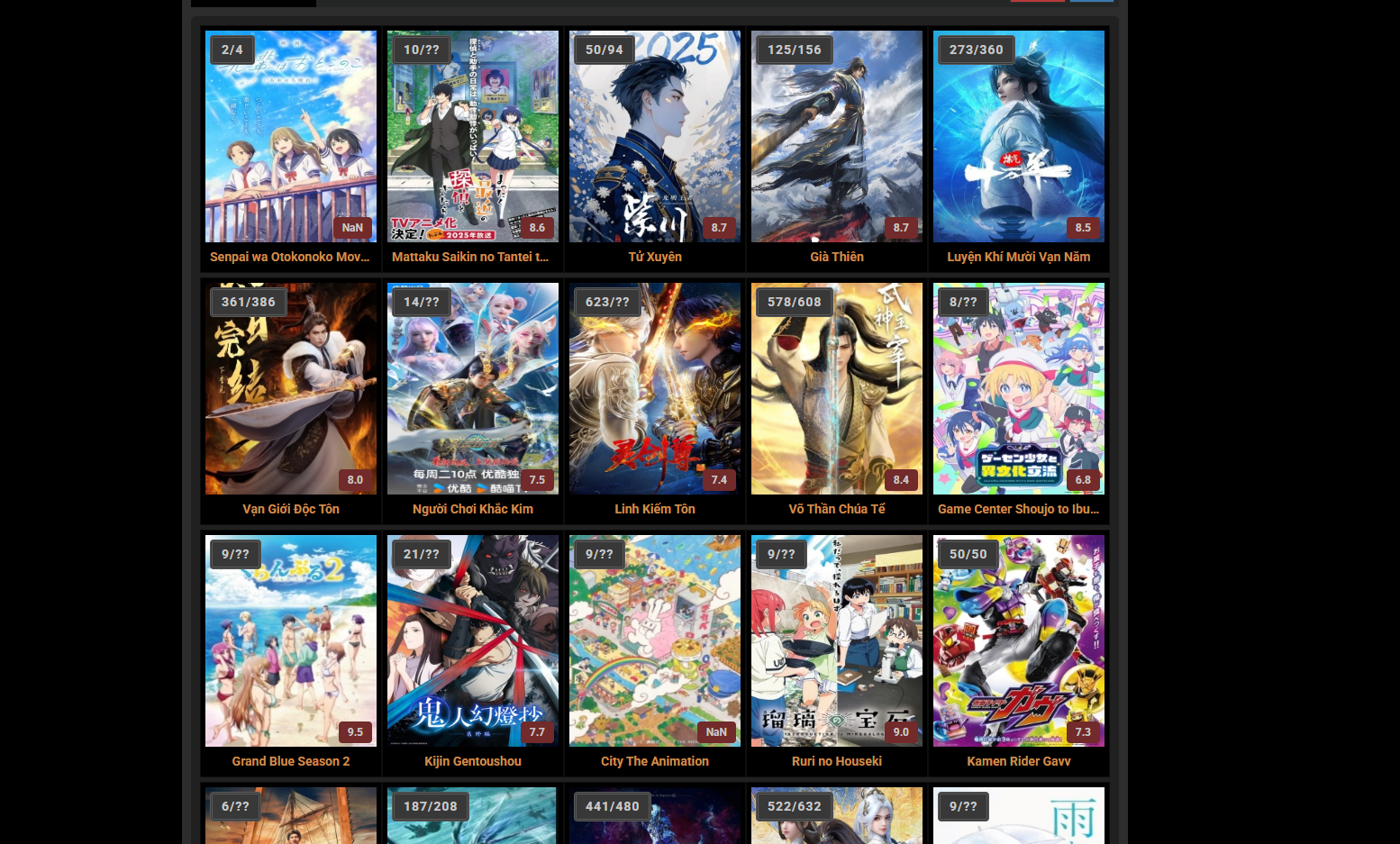1400x844 pixels.
Task: Open Game Center Shoujo to Ibunka card
Action: 1018,389
